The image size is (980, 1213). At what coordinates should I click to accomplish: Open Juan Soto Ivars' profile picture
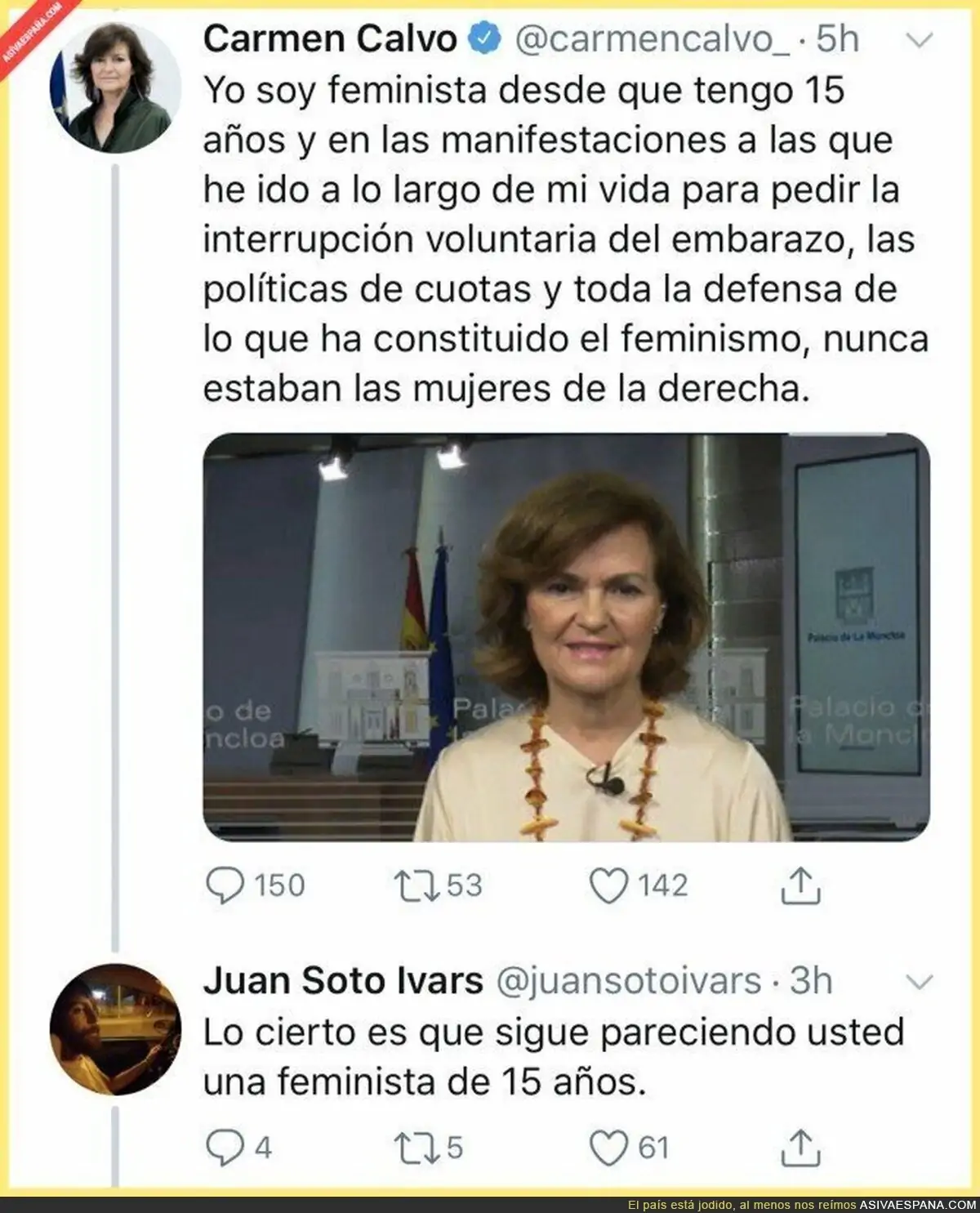[115, 1029]
